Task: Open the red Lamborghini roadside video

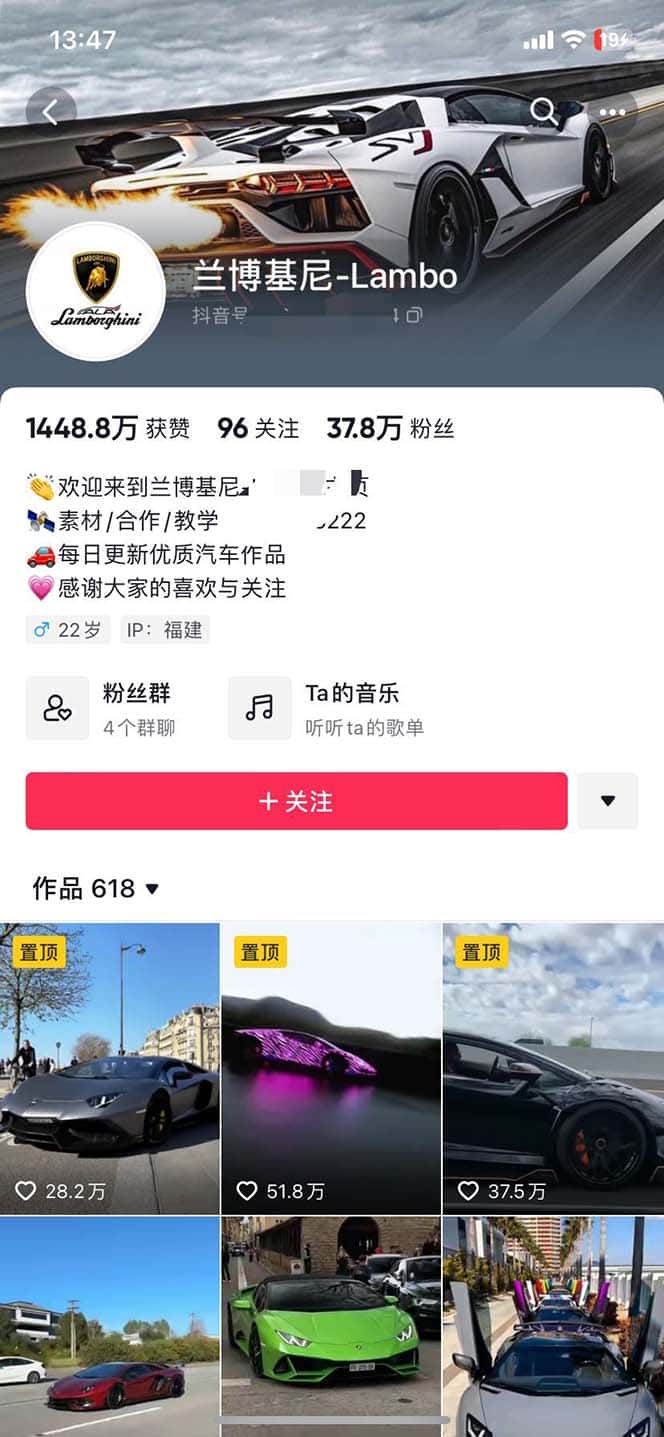Action: 109,1325
